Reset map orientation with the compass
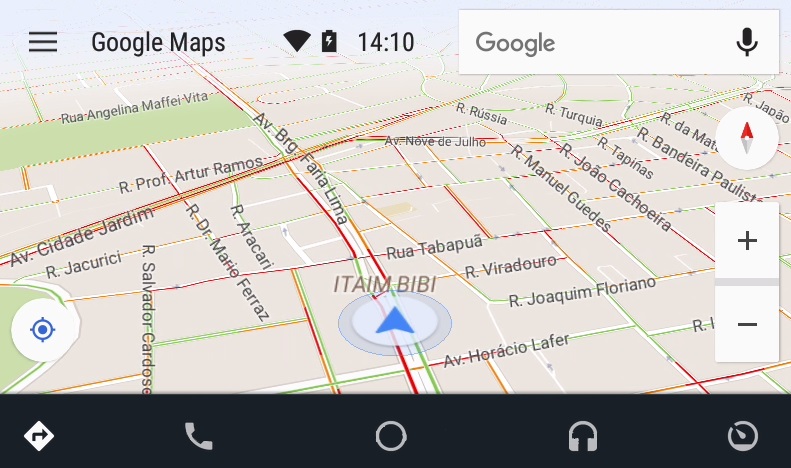The width and height of the screenshot is (791, 468). (x=746, y=137)
